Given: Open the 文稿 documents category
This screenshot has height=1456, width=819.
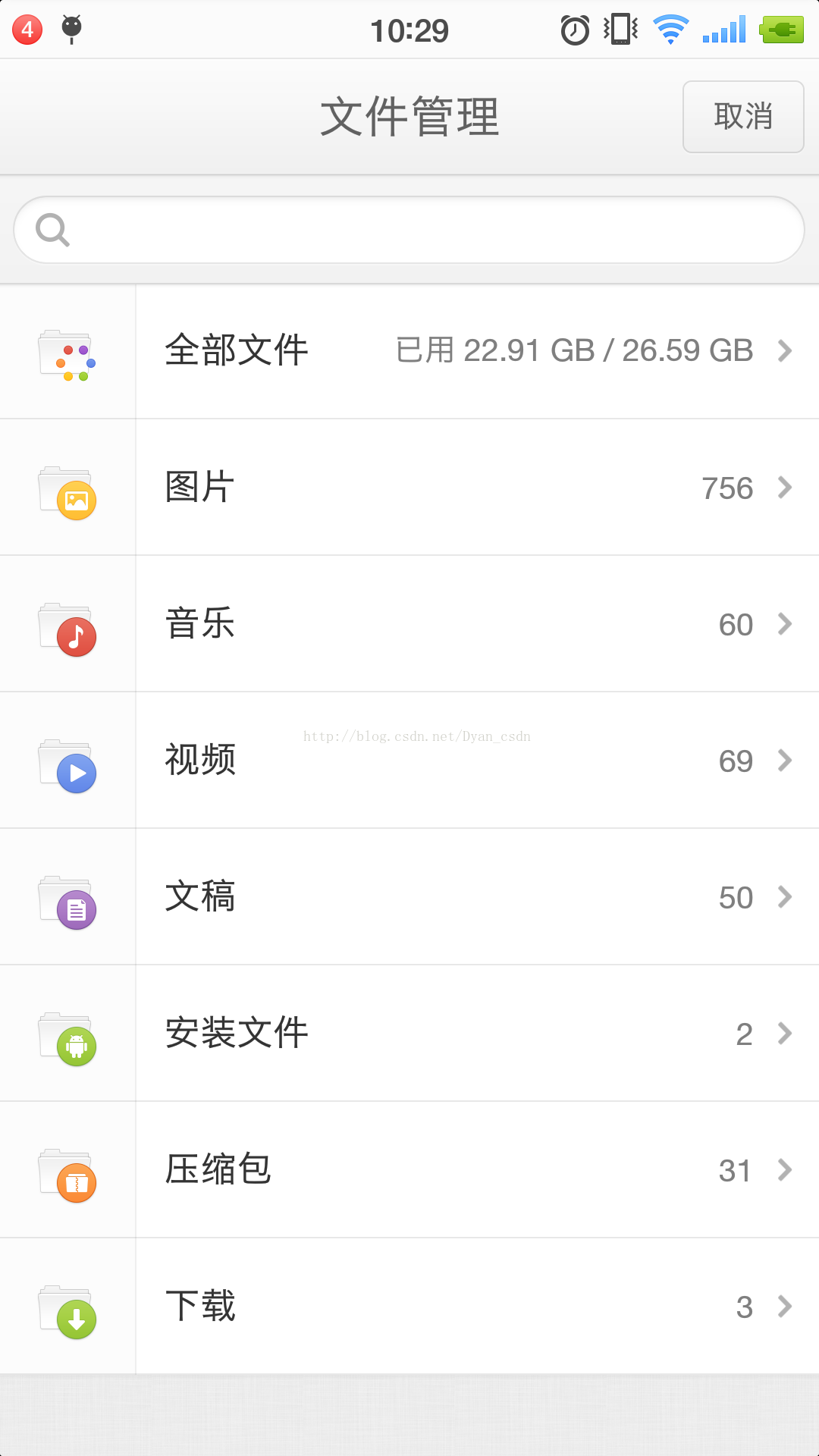Looking at the screenshot, I should click(x=409, y=896).
